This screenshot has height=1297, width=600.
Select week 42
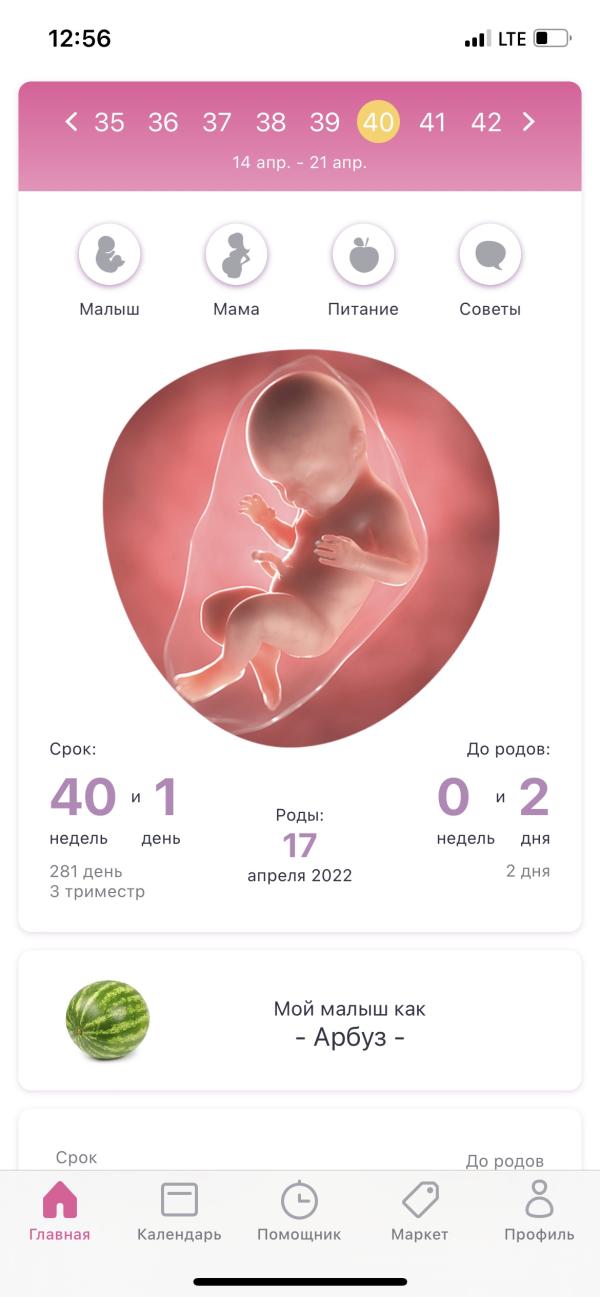486,122
